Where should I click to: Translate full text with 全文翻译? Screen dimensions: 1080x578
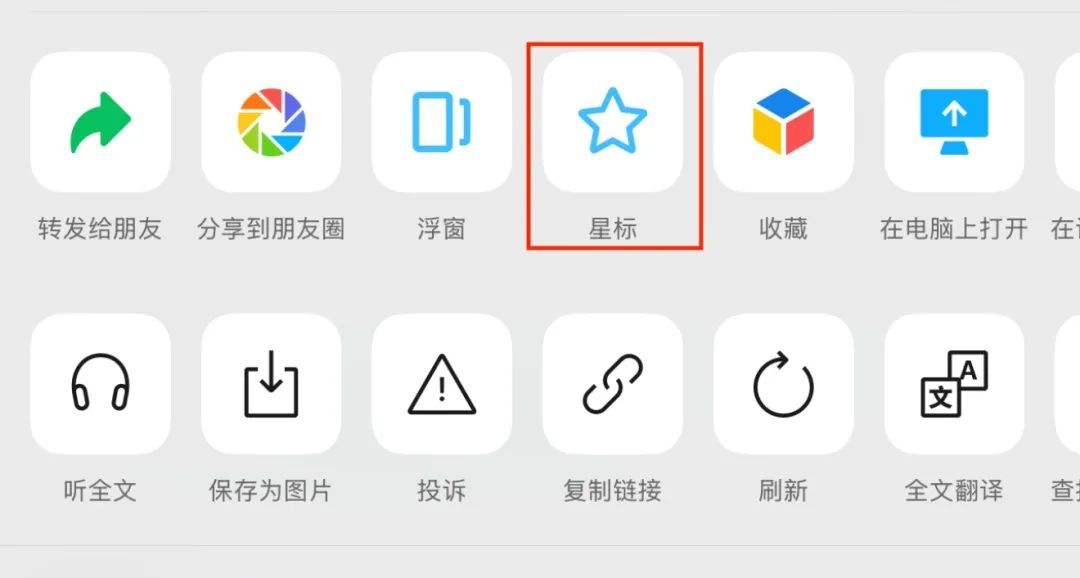point(953,384)
